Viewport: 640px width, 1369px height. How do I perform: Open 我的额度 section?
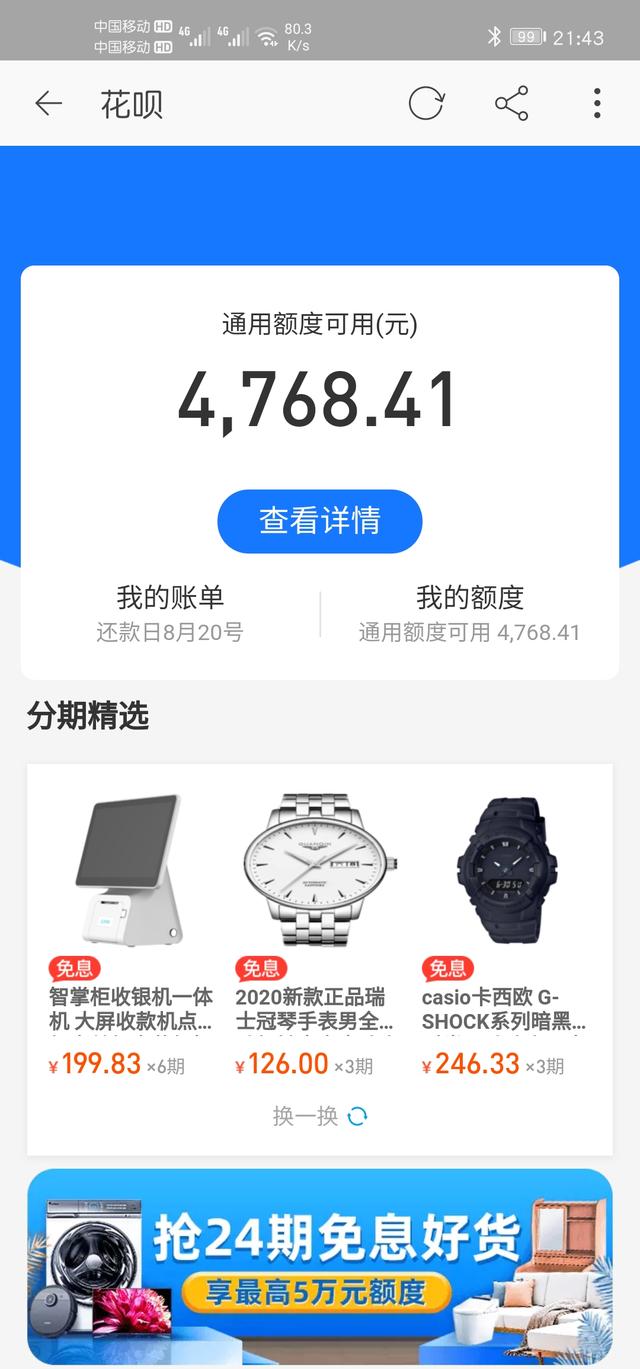point(470,613)
